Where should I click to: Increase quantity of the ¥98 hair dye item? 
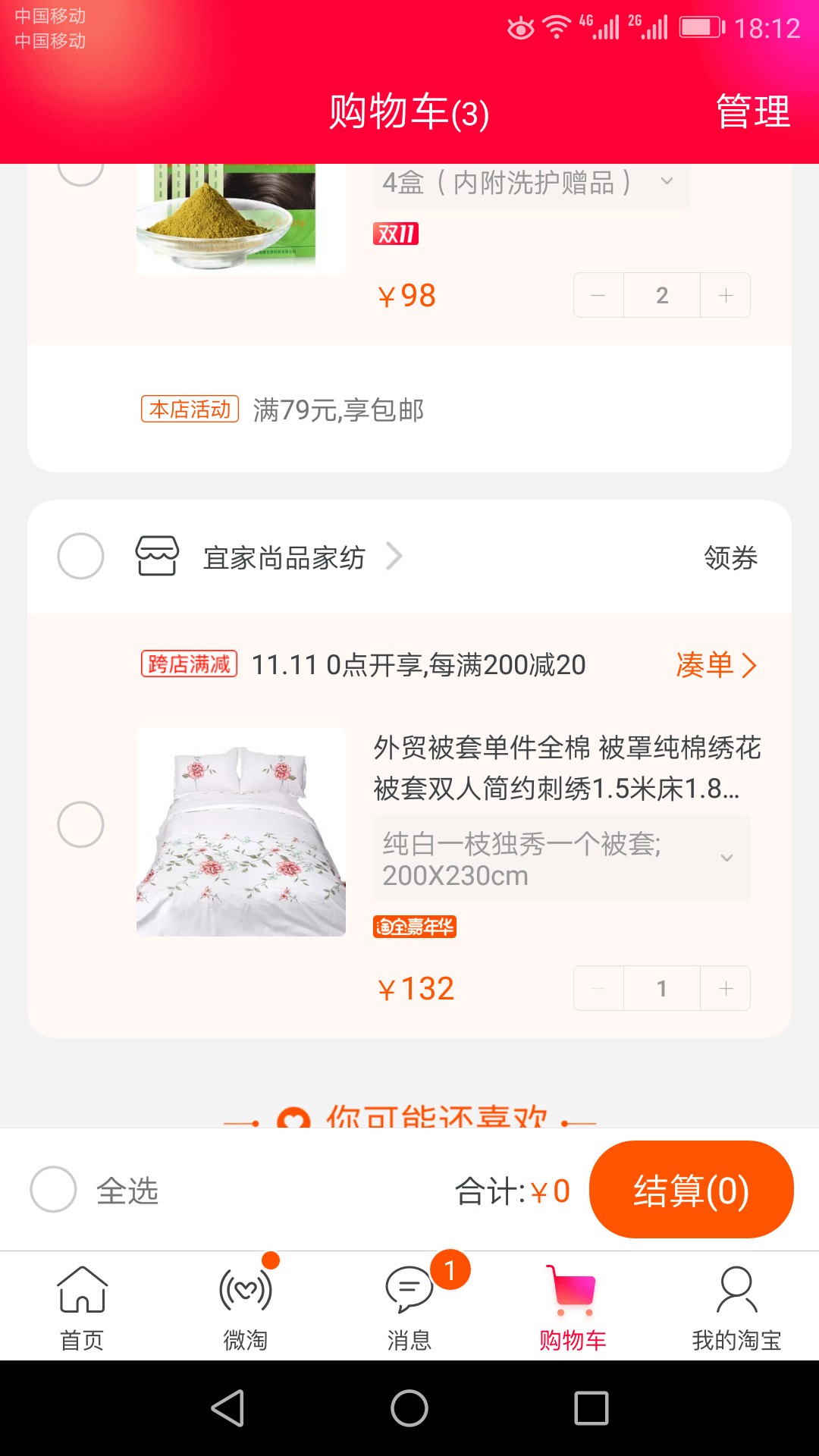coord(726,295)
